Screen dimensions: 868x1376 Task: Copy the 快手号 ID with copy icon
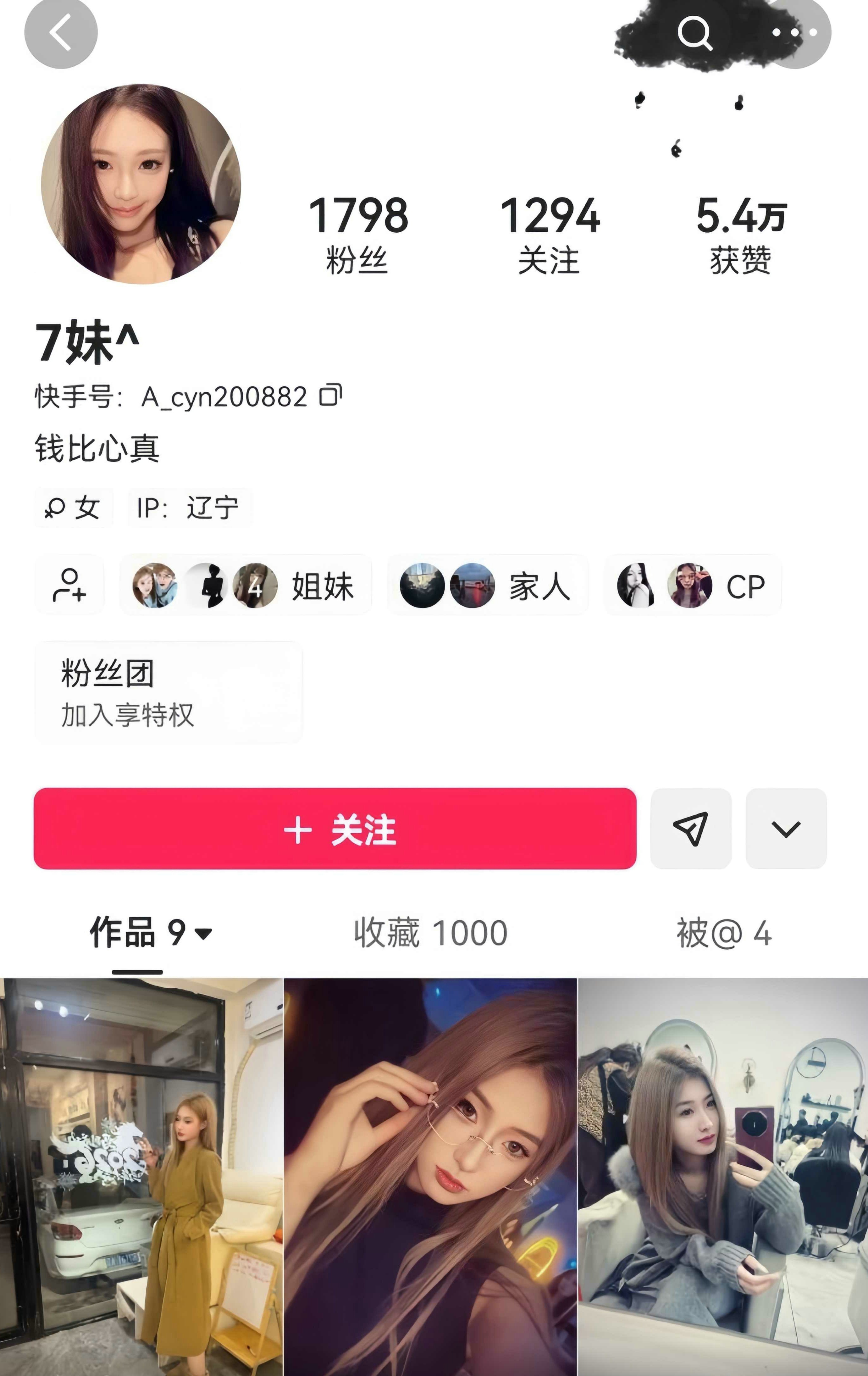coord(331,395)
